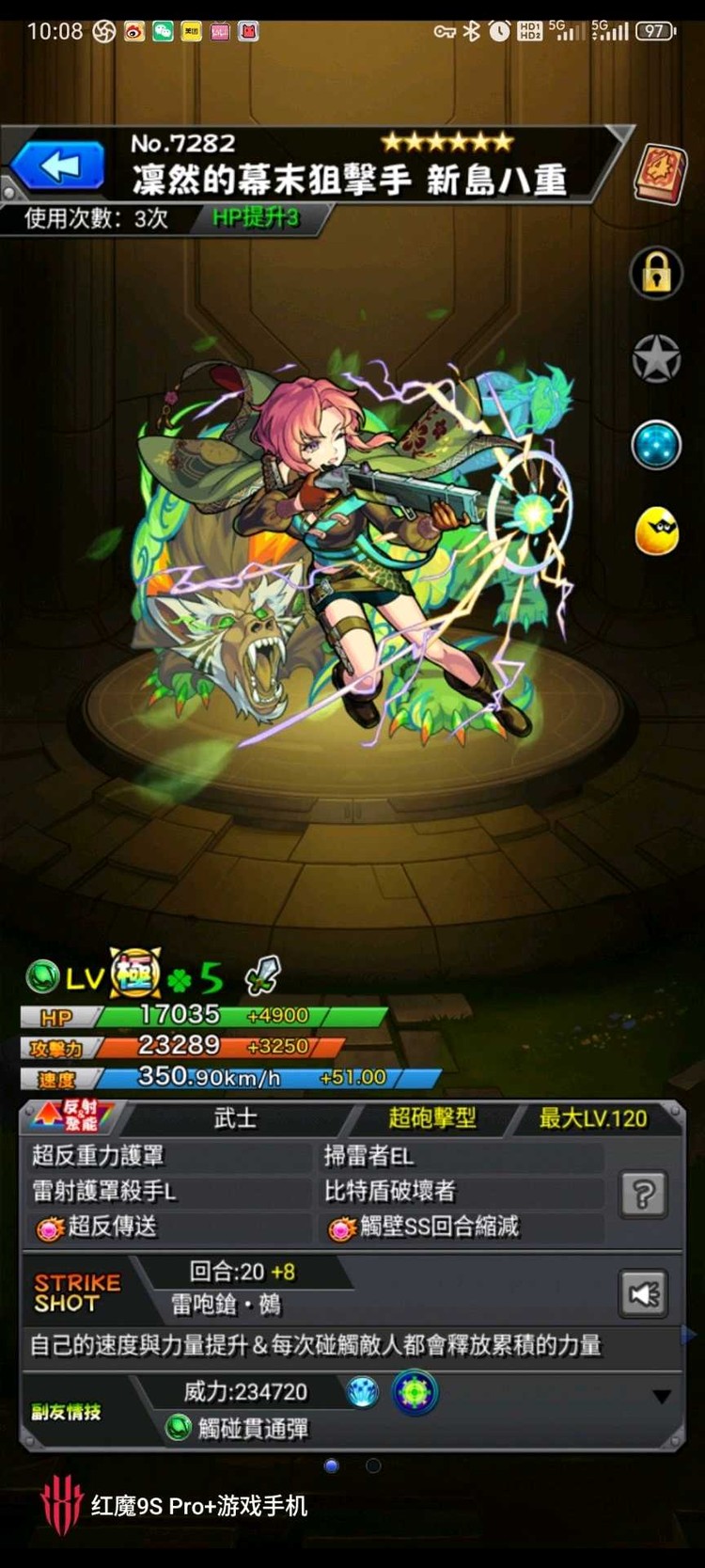Go back with the blue arrow button
The image size is (705, 1568).
(58, 166)
